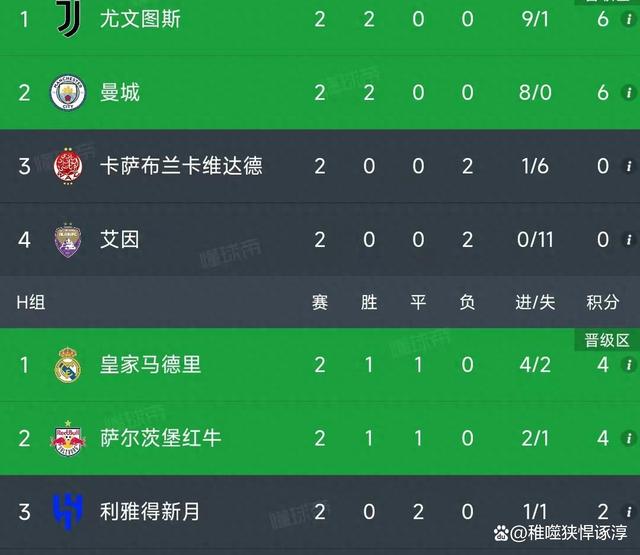Tap the info icon beside 曼城
This screenshot has height=555, width=640.
pyautogui.click(x=628, y=94)
